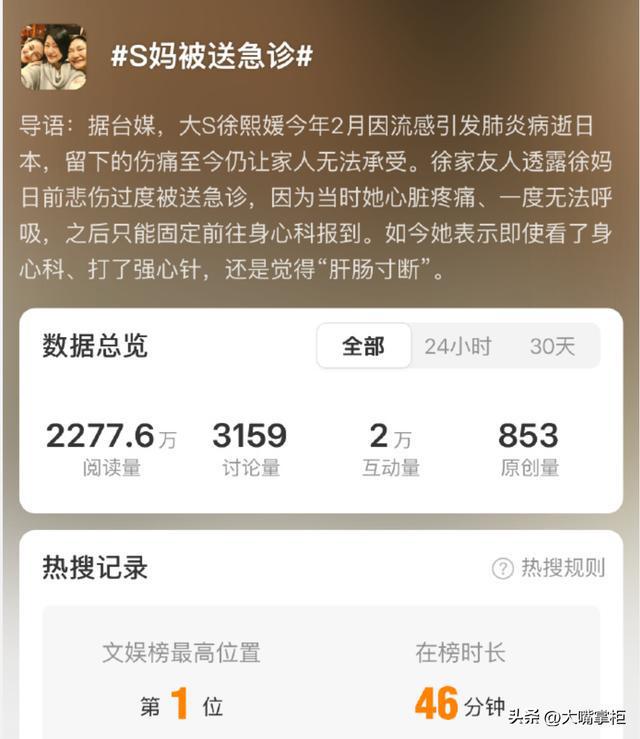Open the topic cover photo for #S妈被送急诊#
This screenshot has height=739, width=640.
pyautogui.click(x=54, y=57)
